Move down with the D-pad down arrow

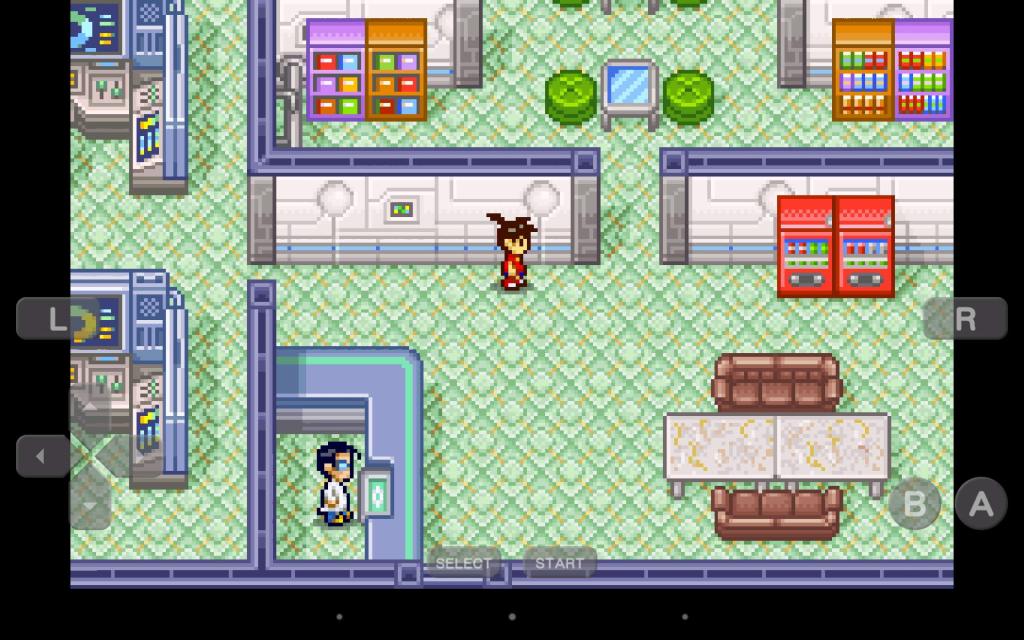pyautogui.click(x=90, y=505)
